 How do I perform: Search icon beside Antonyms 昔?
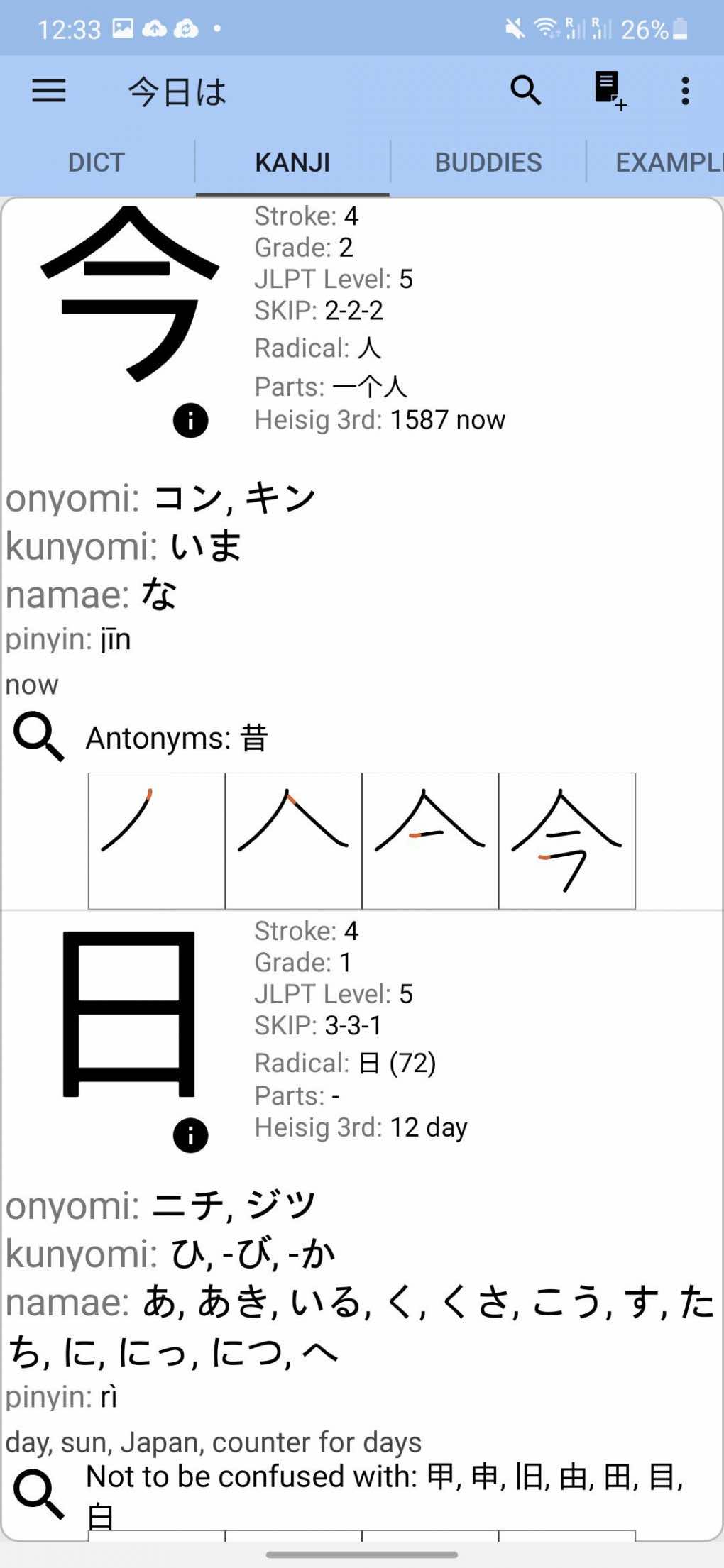pyautogui.click(x=39, y=738)
